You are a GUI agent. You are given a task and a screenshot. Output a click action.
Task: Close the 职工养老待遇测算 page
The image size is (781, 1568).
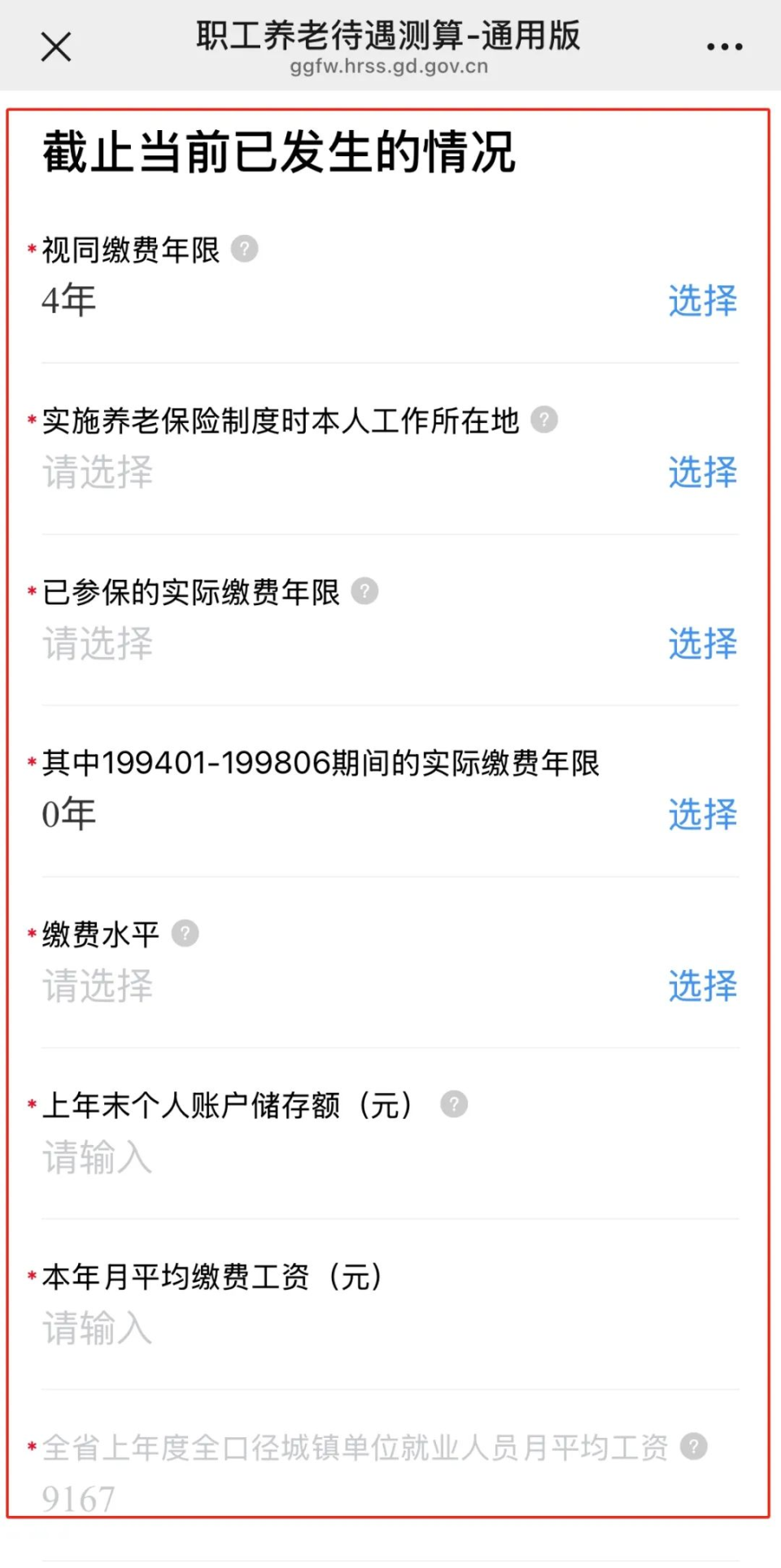55,46
